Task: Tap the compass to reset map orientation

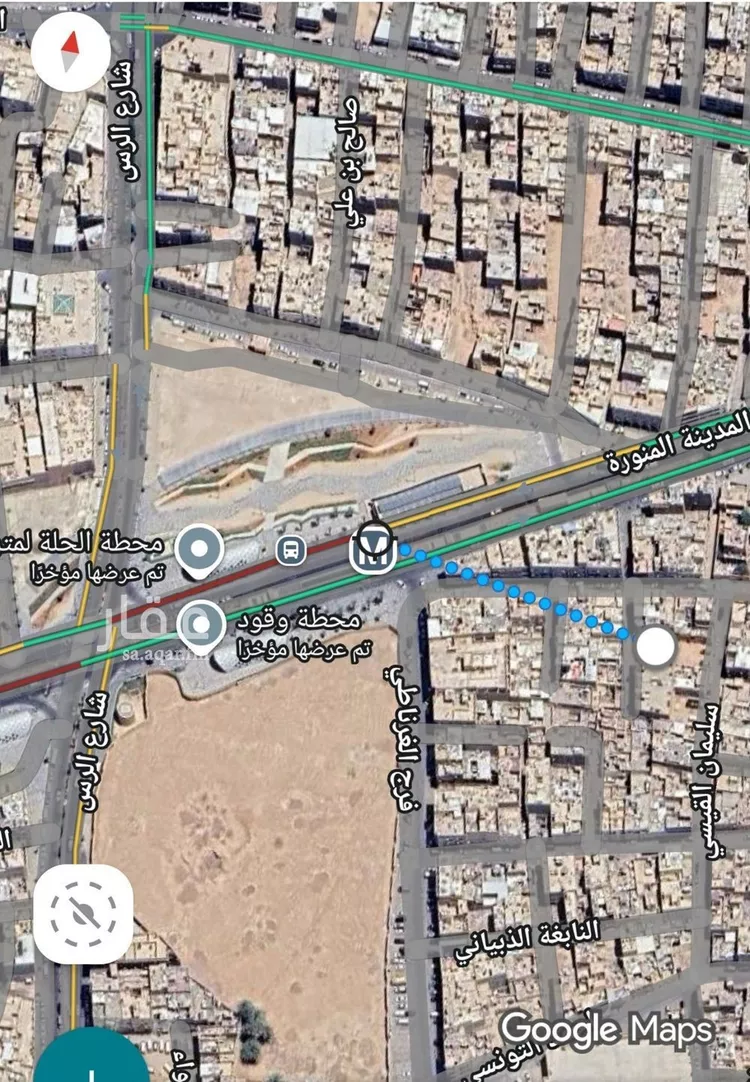Action: coord(70,51)
